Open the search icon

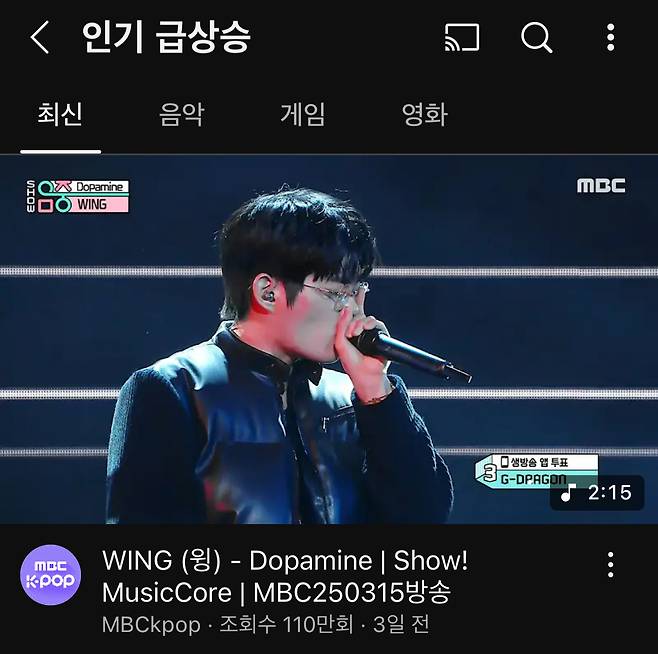click(537, 38)
